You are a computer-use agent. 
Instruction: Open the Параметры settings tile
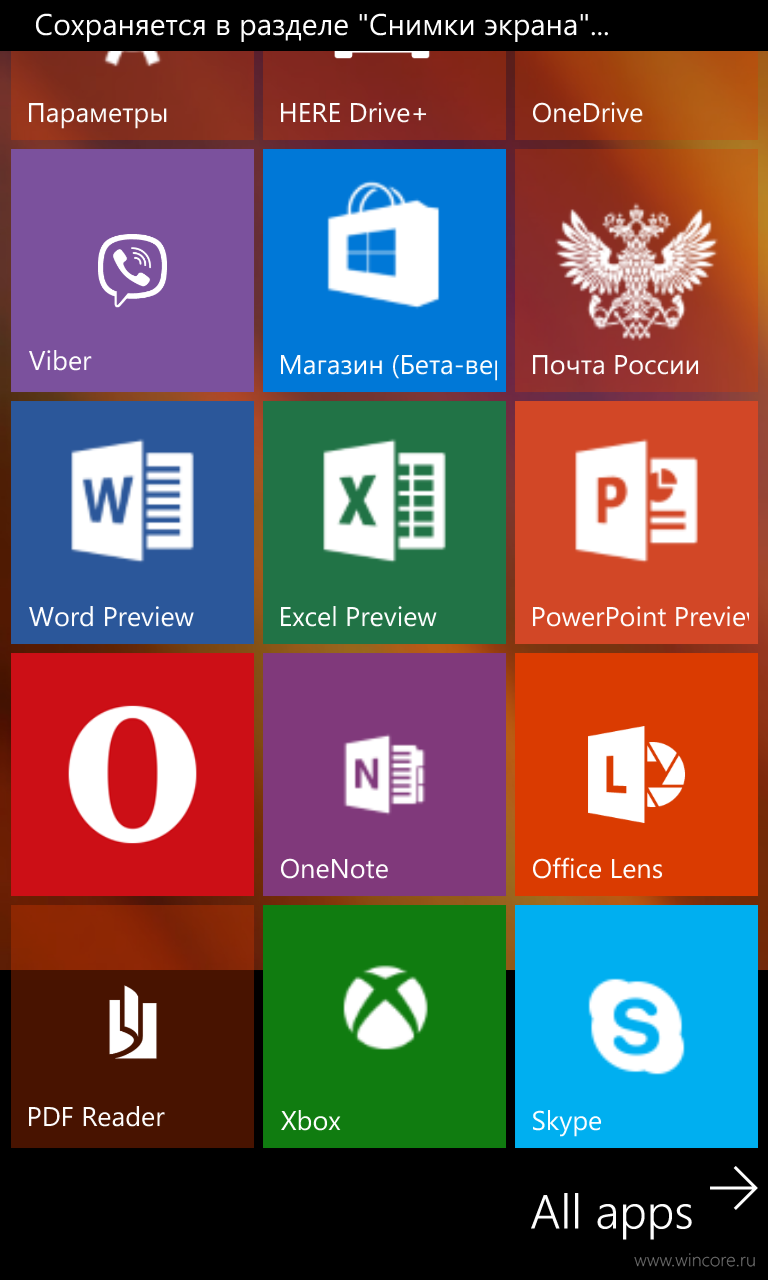[132, 96]
